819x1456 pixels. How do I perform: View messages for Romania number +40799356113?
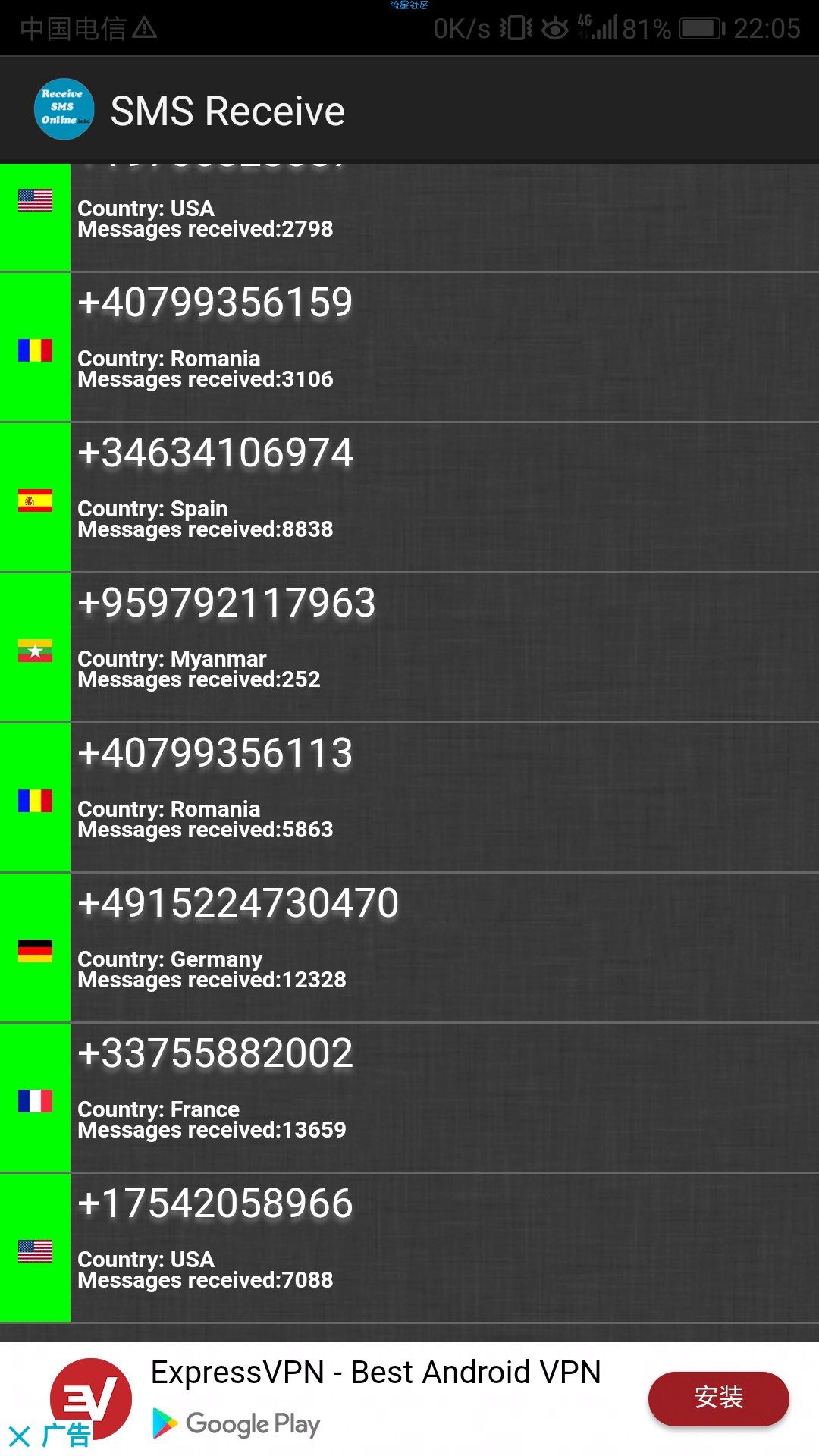[x=409, y=797]
